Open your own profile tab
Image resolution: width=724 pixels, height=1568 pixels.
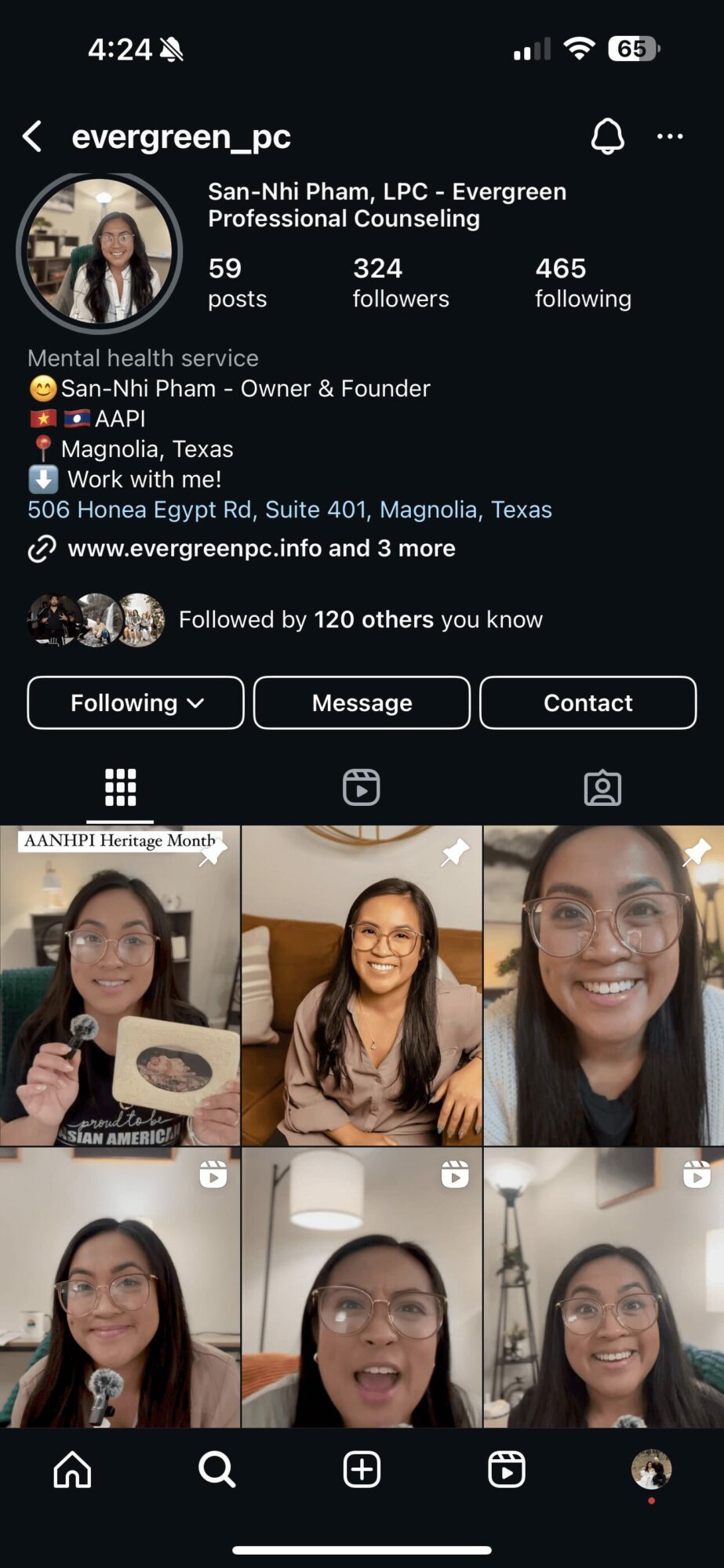click(651, 1469)
